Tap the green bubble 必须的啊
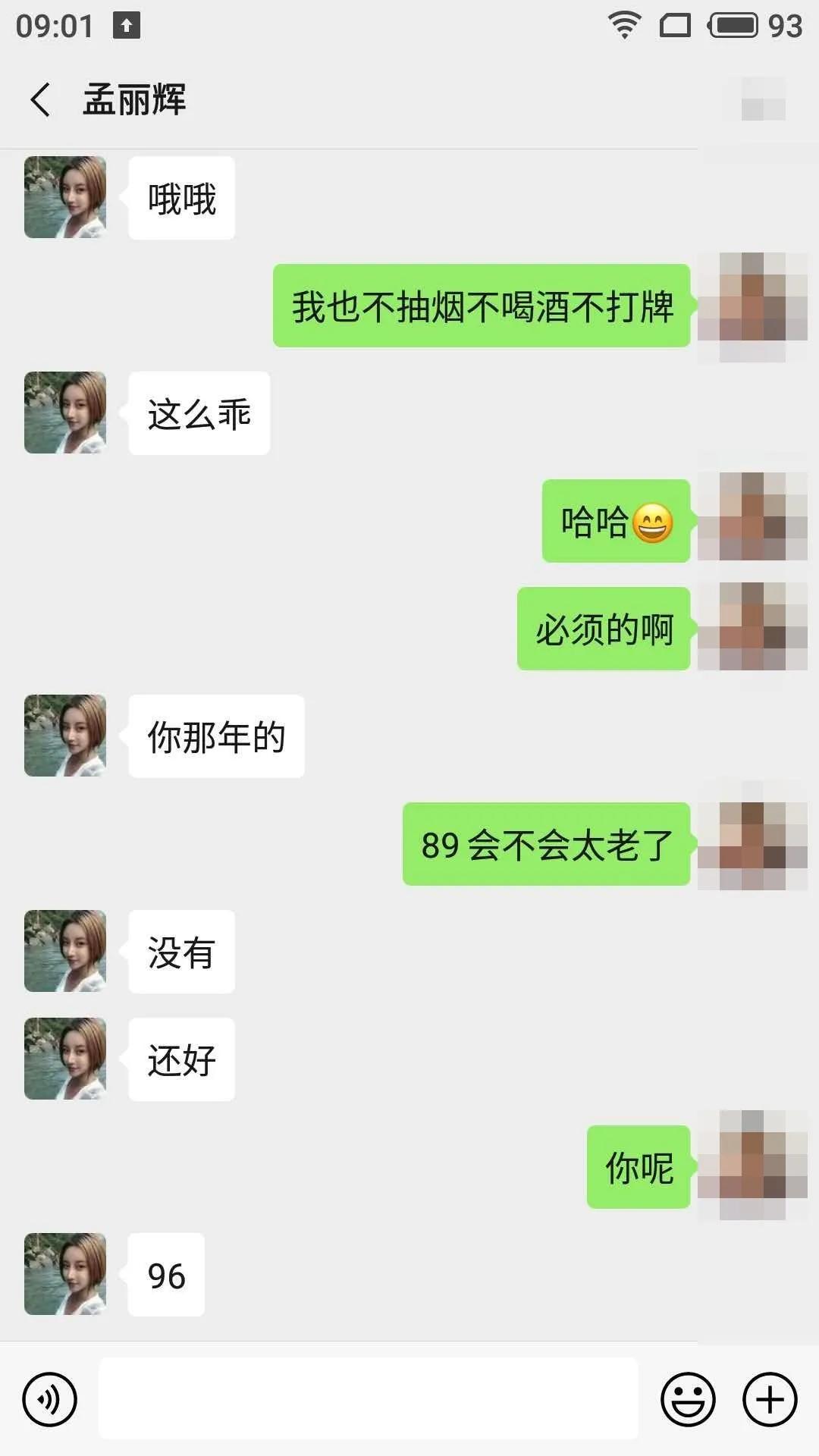 point(603,629)
